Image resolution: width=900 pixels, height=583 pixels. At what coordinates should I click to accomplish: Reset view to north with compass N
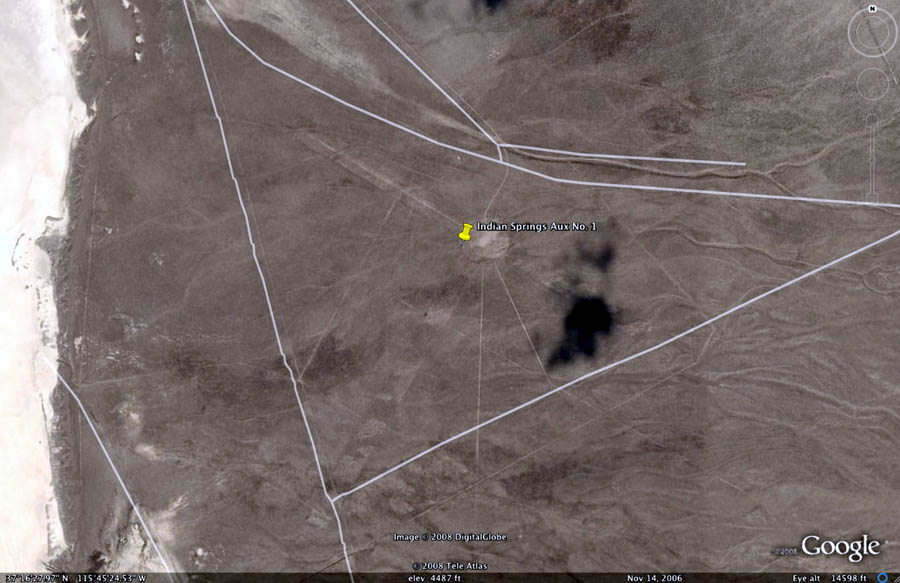872,9
